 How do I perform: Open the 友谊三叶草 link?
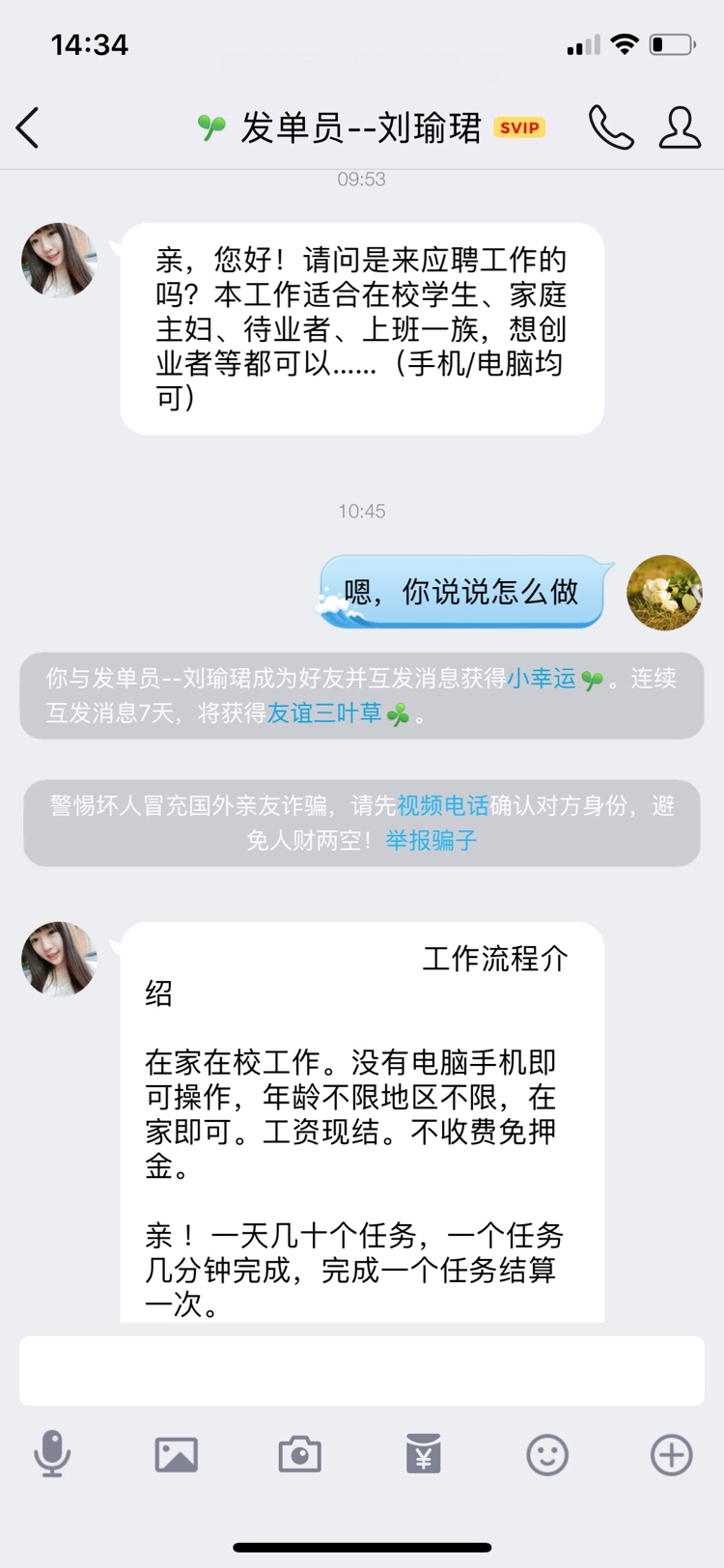[324, 714]
